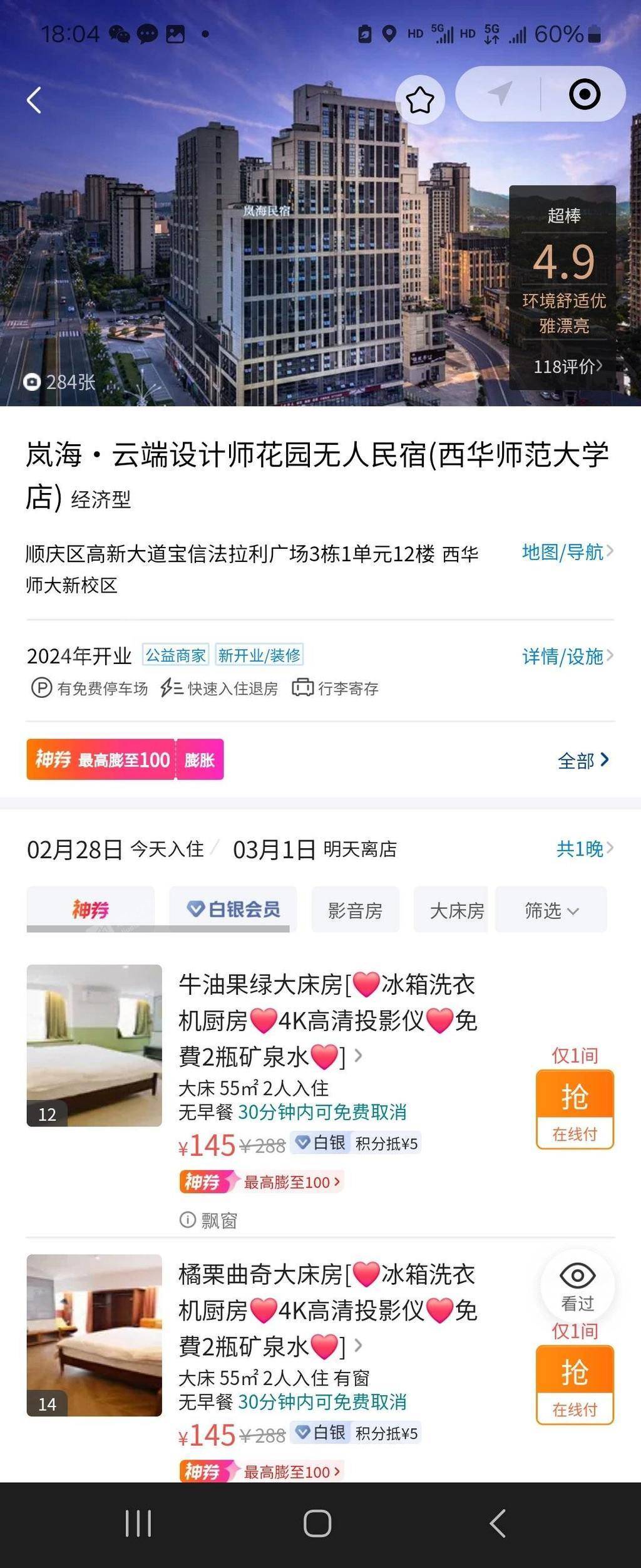This screenshot has height=1568, width=641.
Task: Tap the 神券 膨胀 coupon banner
Action: tap(125, 759)
